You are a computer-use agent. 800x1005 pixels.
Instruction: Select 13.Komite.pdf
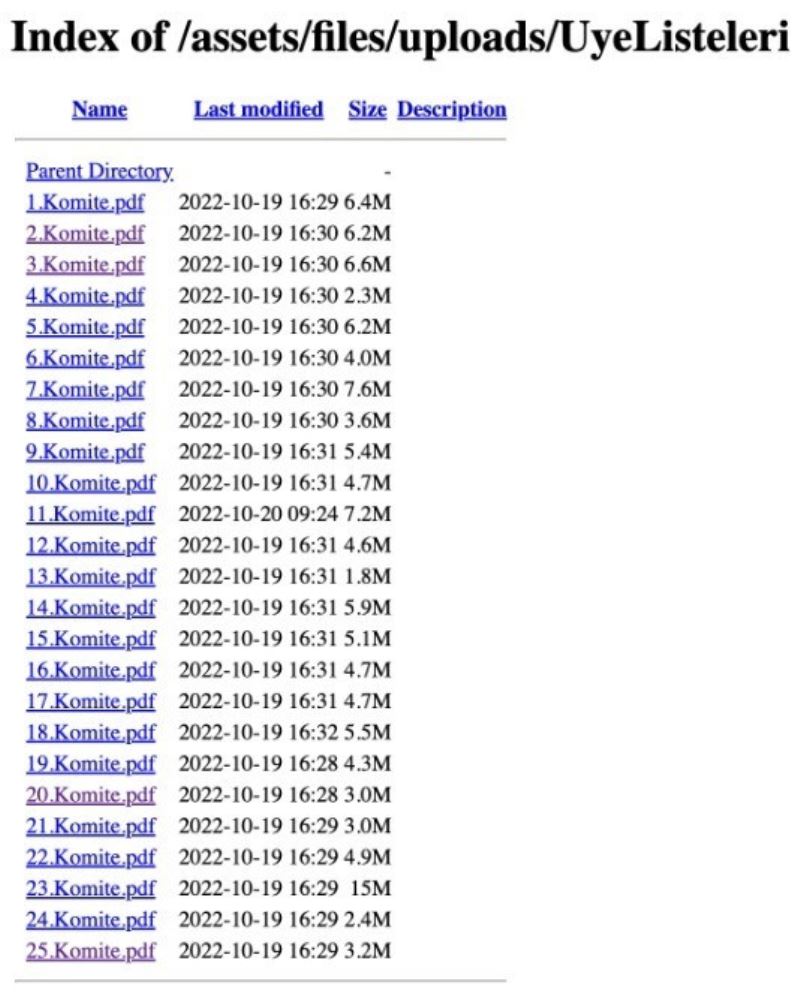point(90,576)
